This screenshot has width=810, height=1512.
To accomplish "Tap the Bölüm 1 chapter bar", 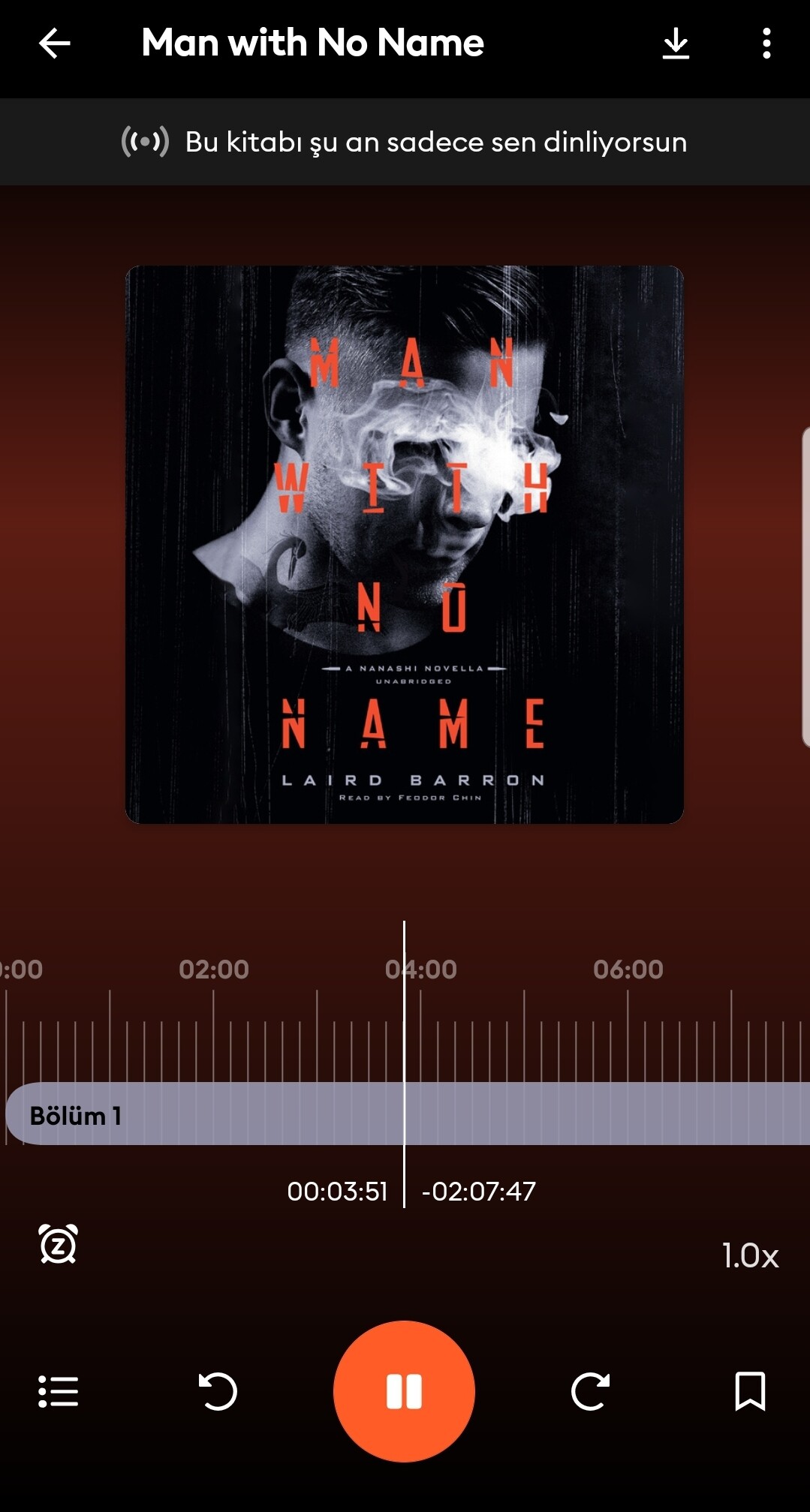I will pyautogui.click(x=408, y=1114).
